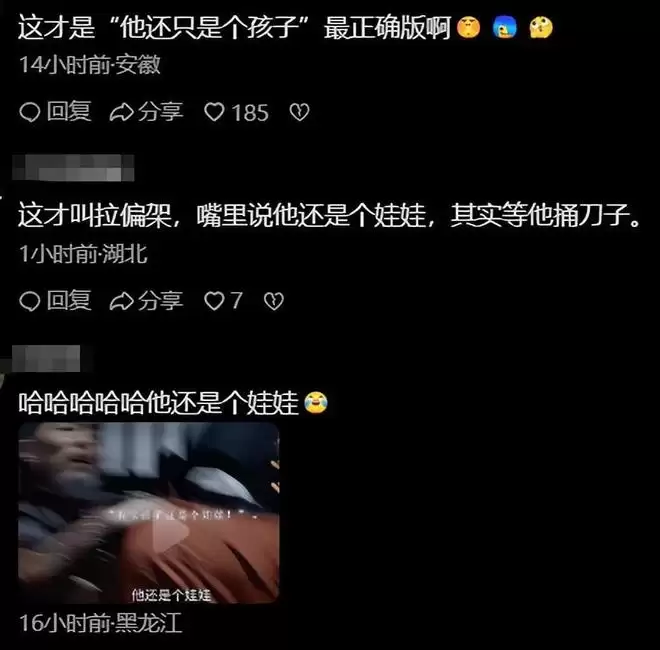This screenshot has height=650, width=660.
Task: Reply to the 1小时前·湖北 comment
Action: click(x=55, y=299)
